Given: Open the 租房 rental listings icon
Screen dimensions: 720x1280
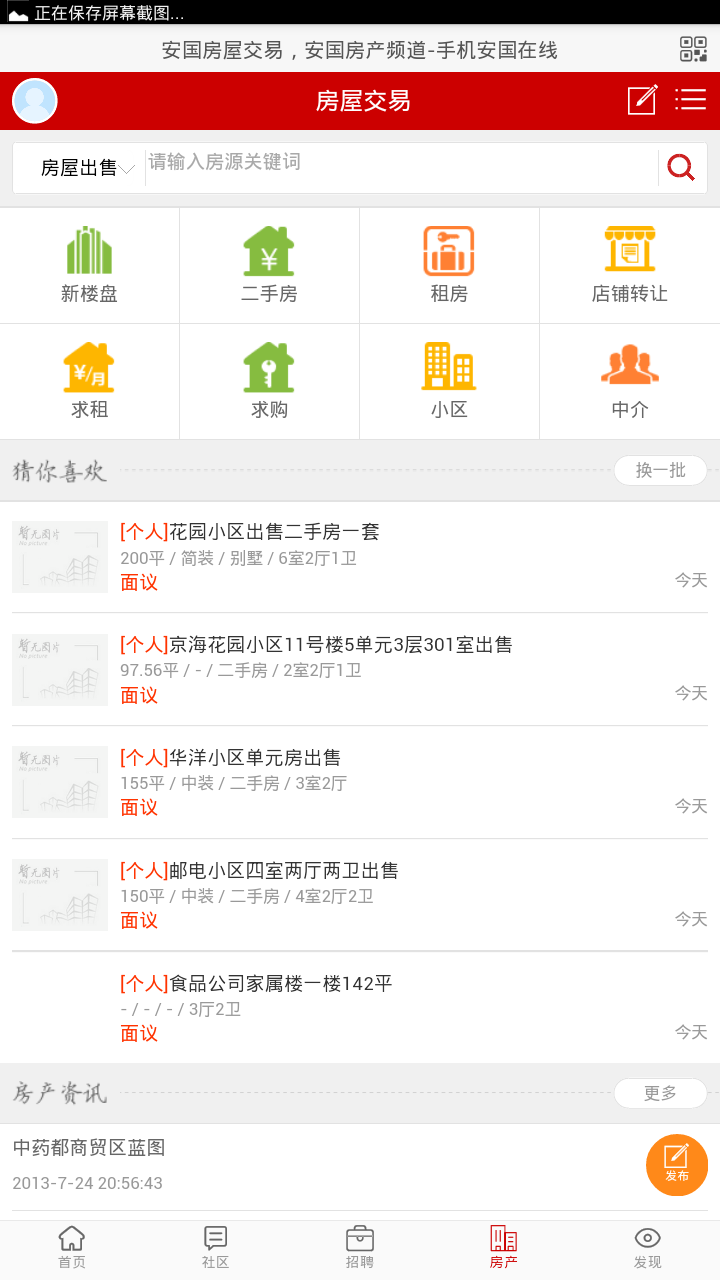Looking at the screenshot, I should (450, 265).
